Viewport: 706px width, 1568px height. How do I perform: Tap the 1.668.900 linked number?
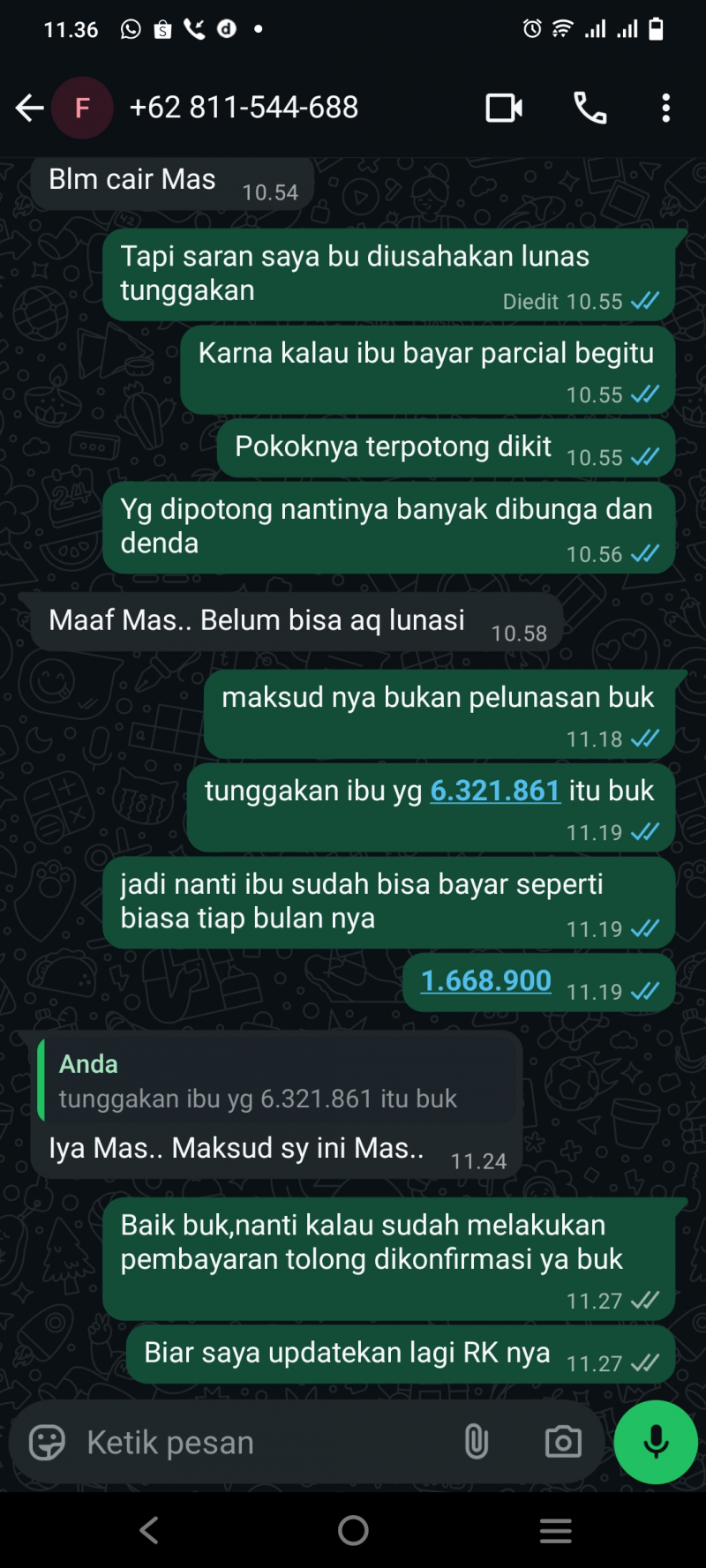pos(485,980)
